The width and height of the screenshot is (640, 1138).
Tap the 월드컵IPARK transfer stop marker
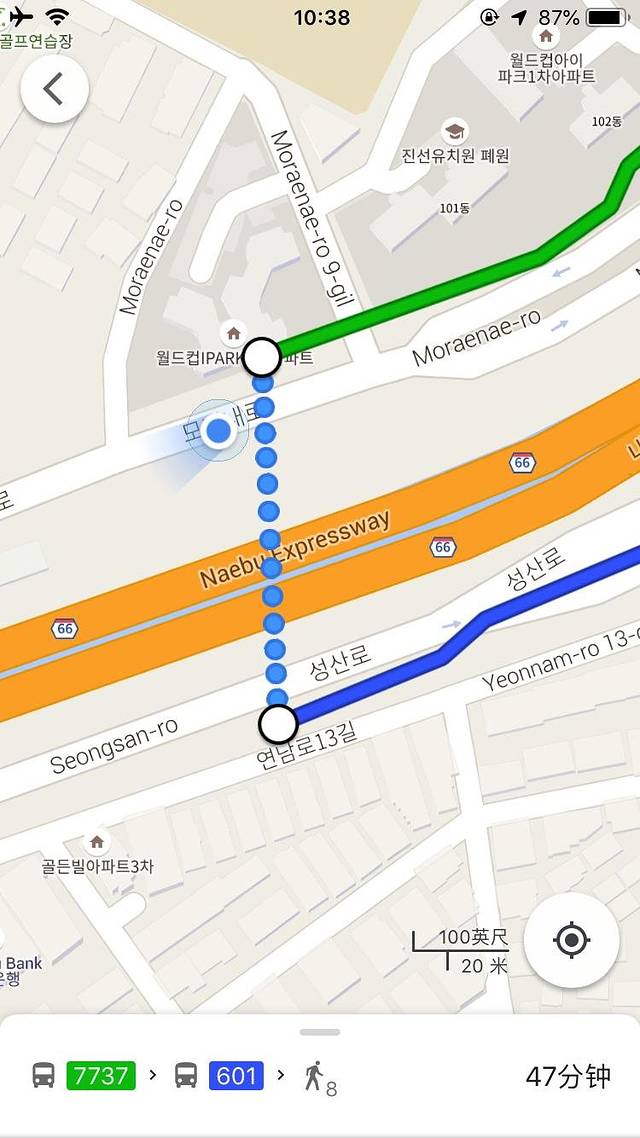[262, 356]
